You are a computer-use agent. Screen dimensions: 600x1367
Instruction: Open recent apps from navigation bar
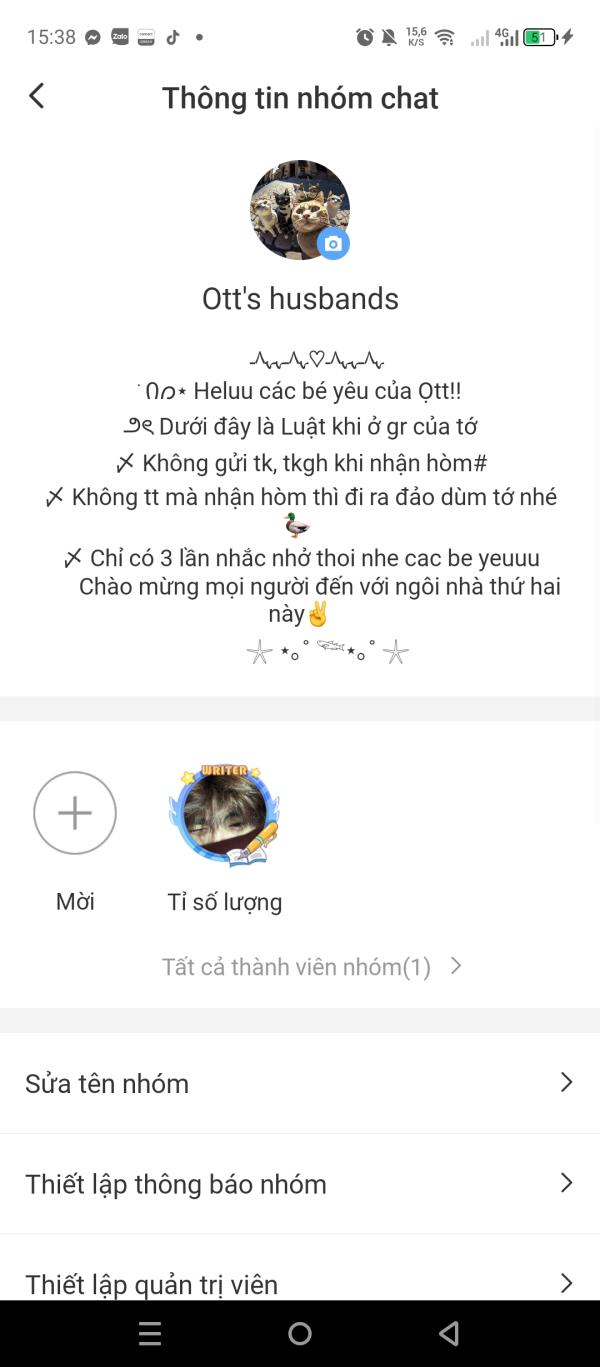[x=150, y=1333]
